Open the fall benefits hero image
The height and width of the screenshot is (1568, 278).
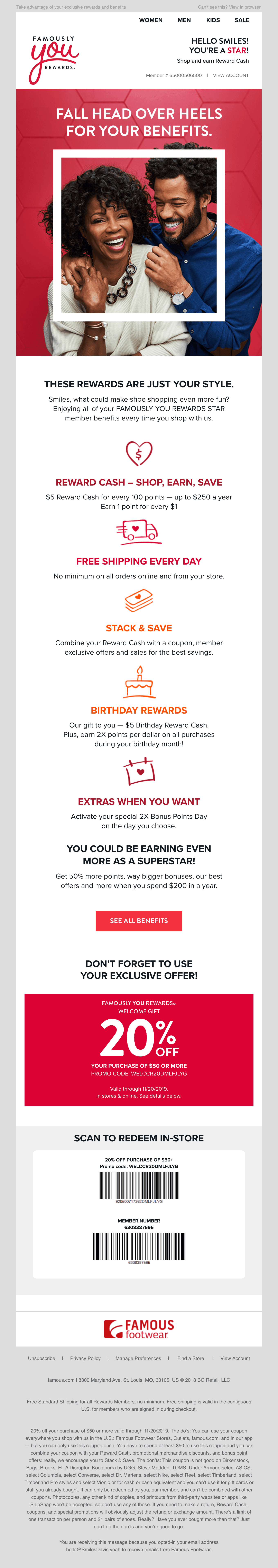click(139, 222)
